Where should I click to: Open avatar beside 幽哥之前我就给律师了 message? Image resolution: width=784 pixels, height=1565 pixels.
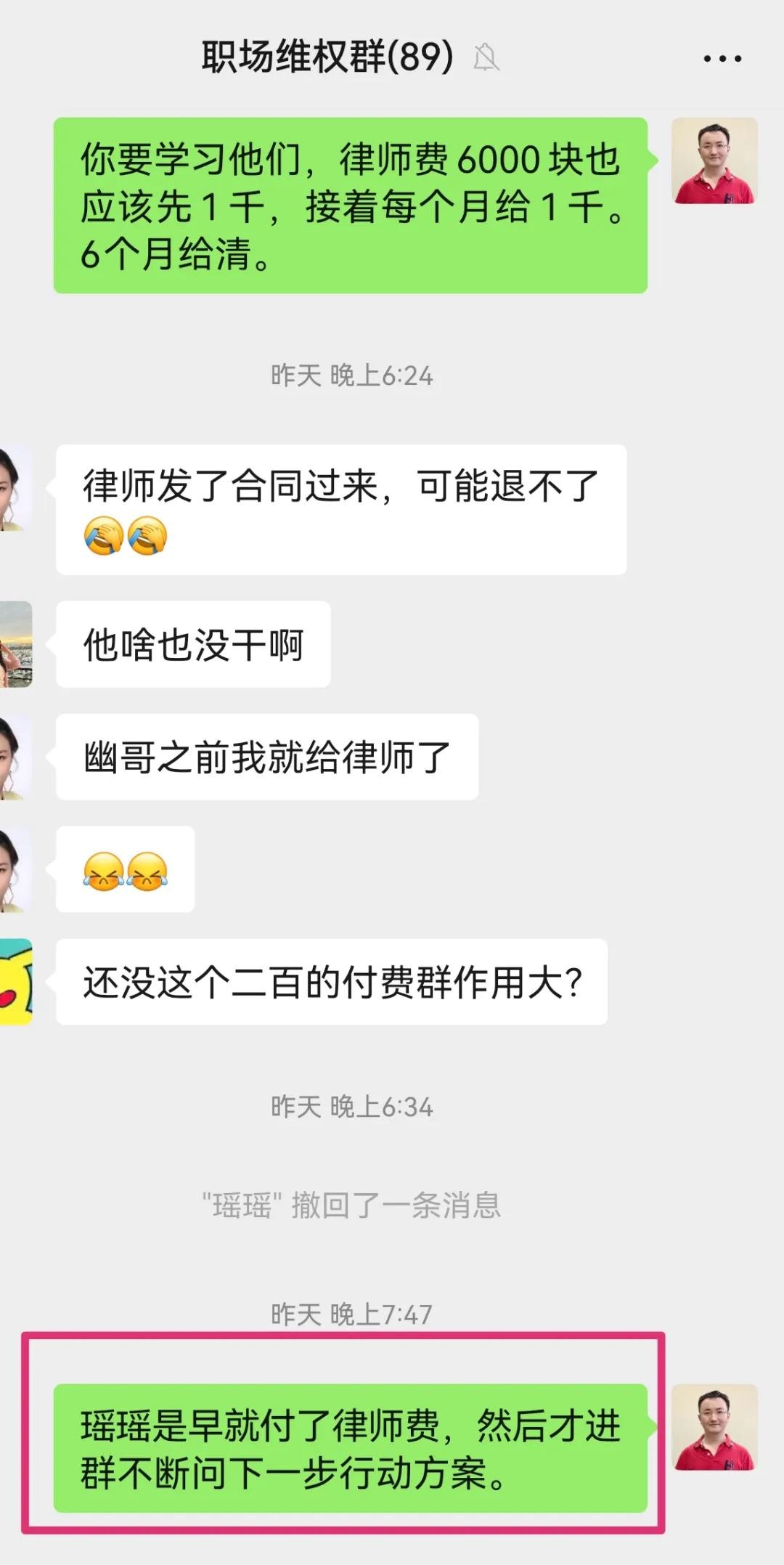coord(15,757)
